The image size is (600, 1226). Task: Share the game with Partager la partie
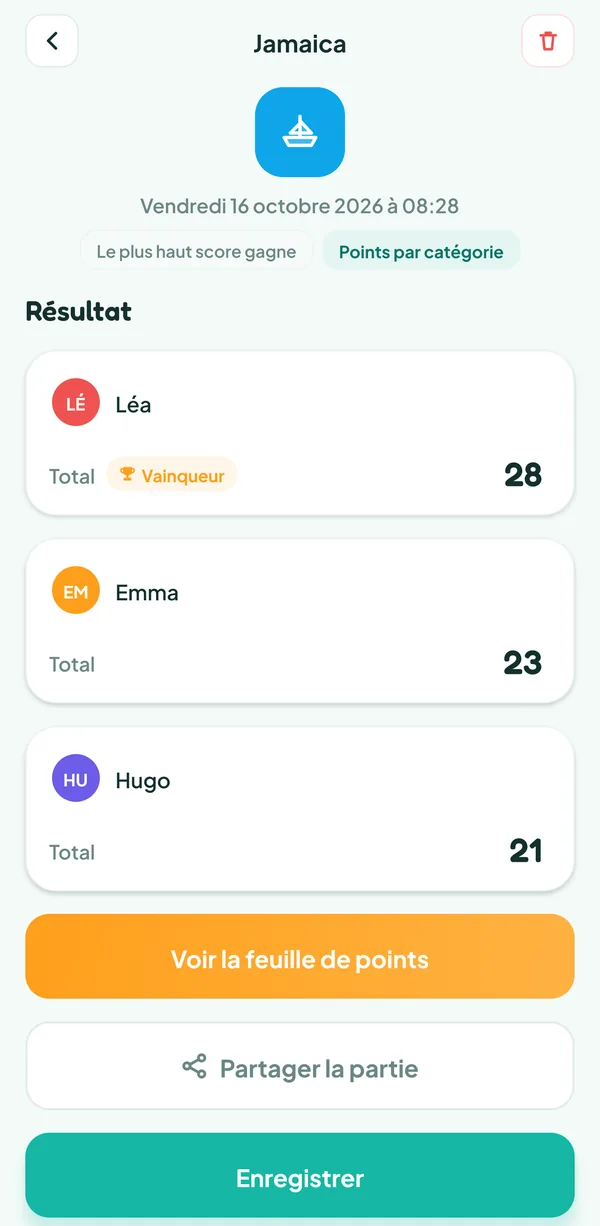tap(300, 1066)
